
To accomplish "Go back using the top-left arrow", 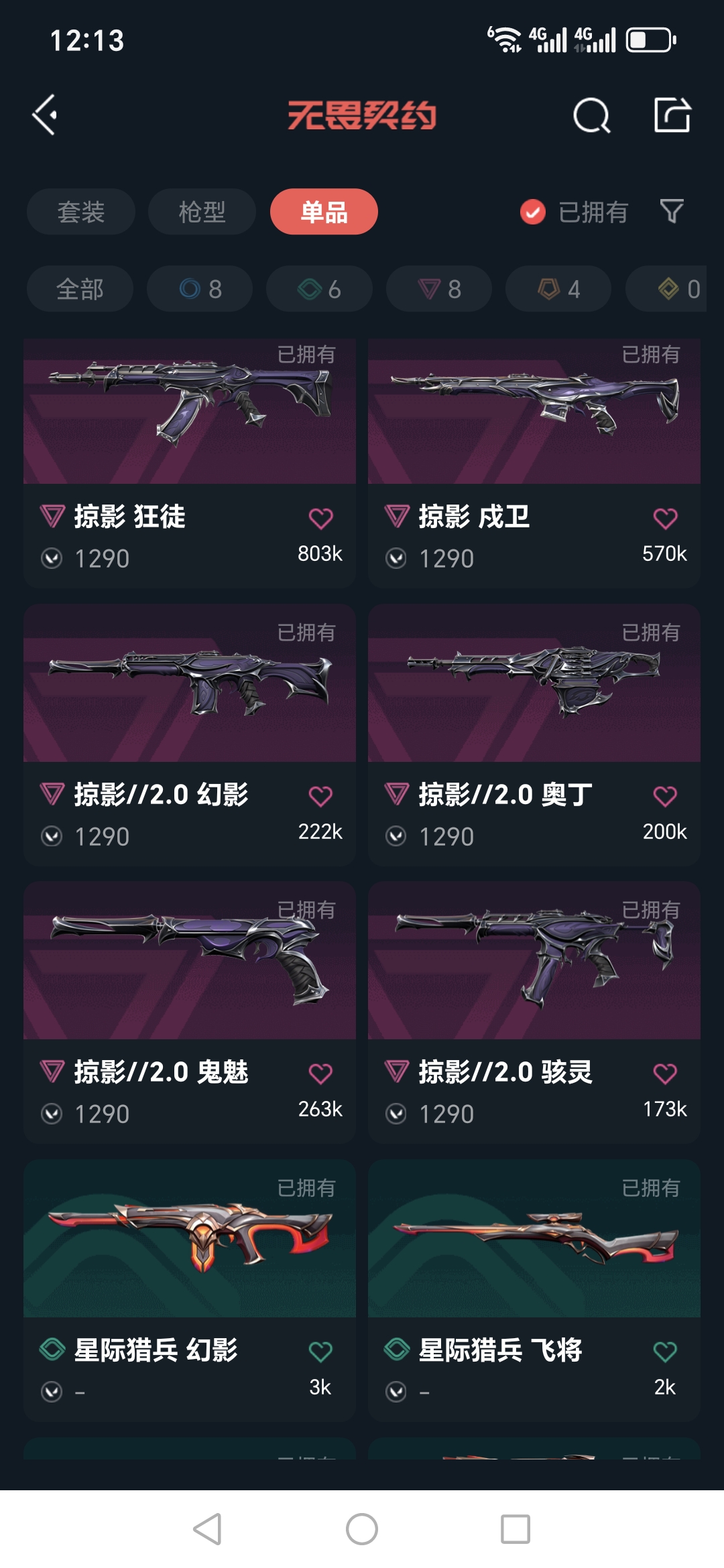I will tap(46, 115).
